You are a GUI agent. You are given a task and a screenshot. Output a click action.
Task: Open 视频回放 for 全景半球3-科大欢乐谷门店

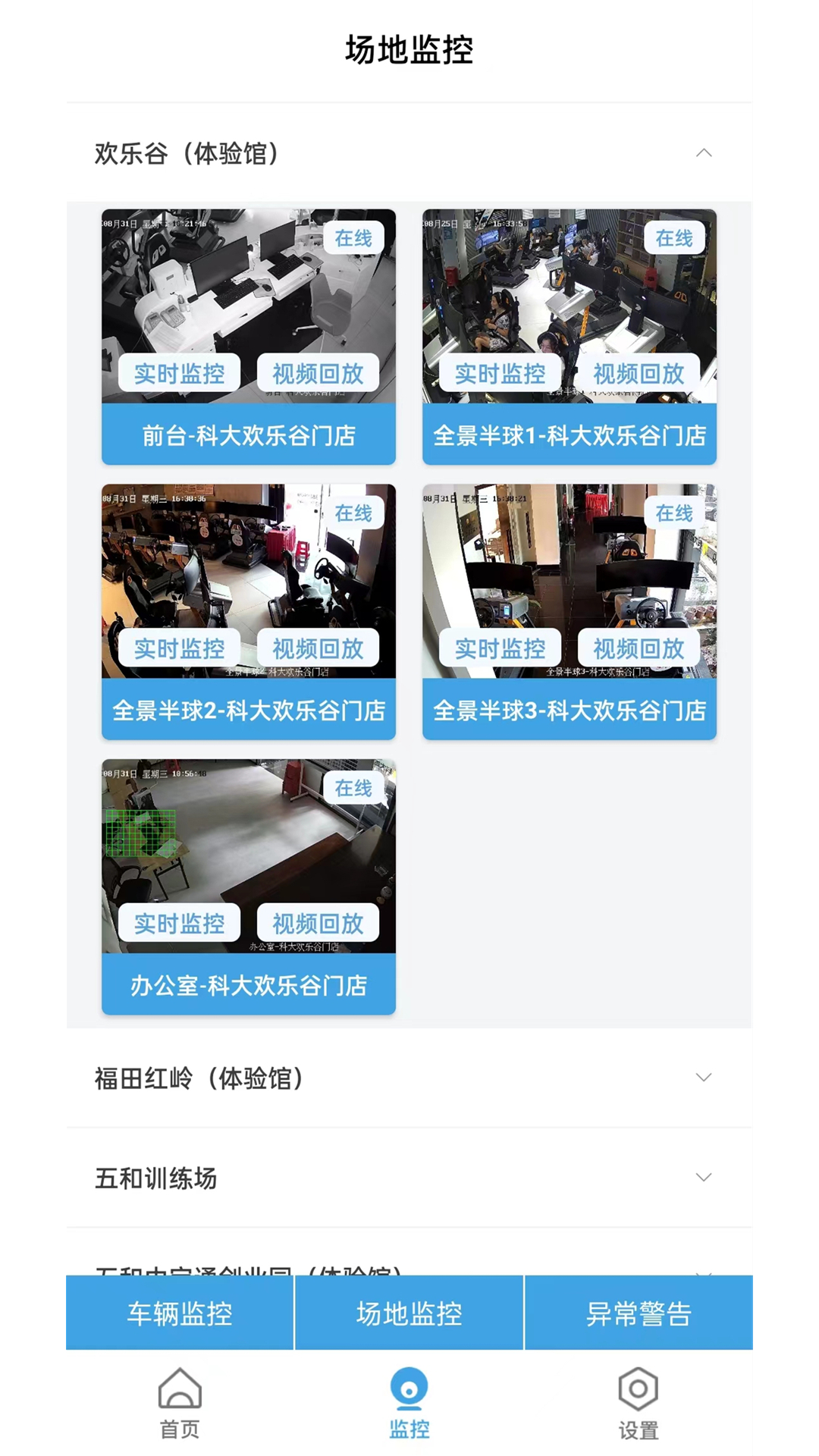tap(639, 648)
